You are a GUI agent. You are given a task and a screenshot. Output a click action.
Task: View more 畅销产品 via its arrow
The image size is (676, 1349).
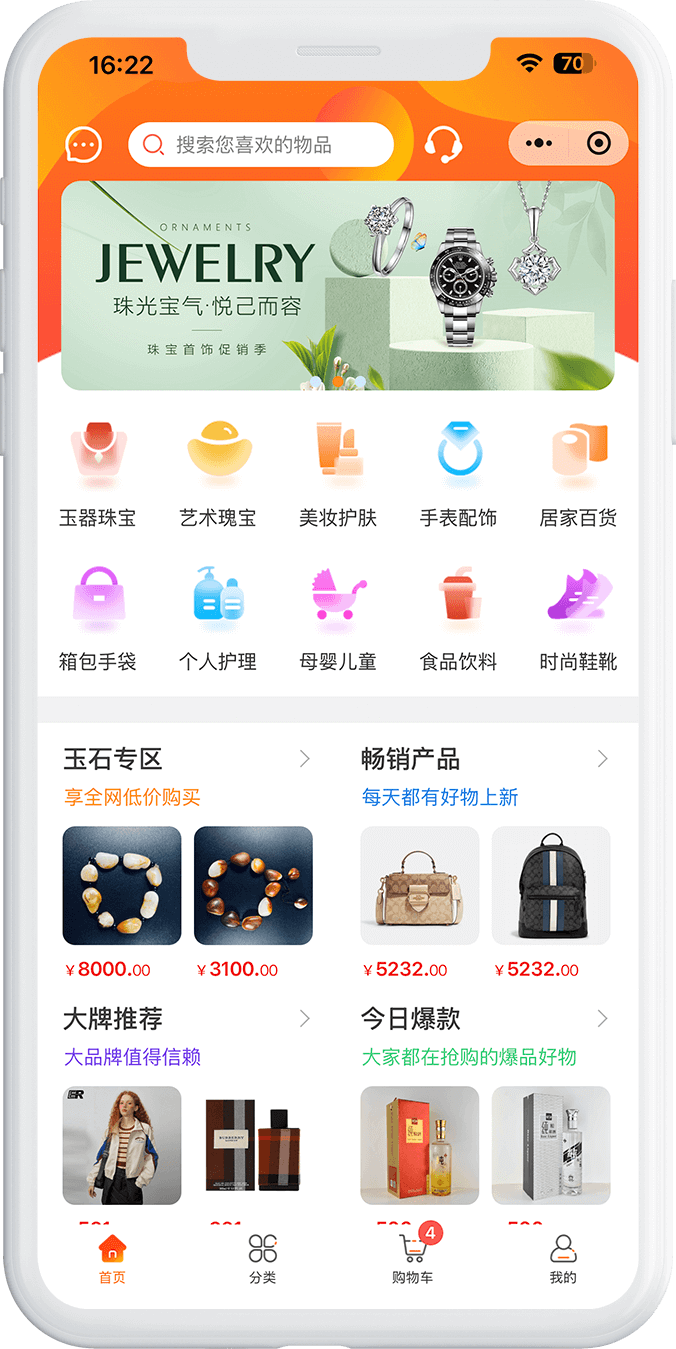click(602, 760)
